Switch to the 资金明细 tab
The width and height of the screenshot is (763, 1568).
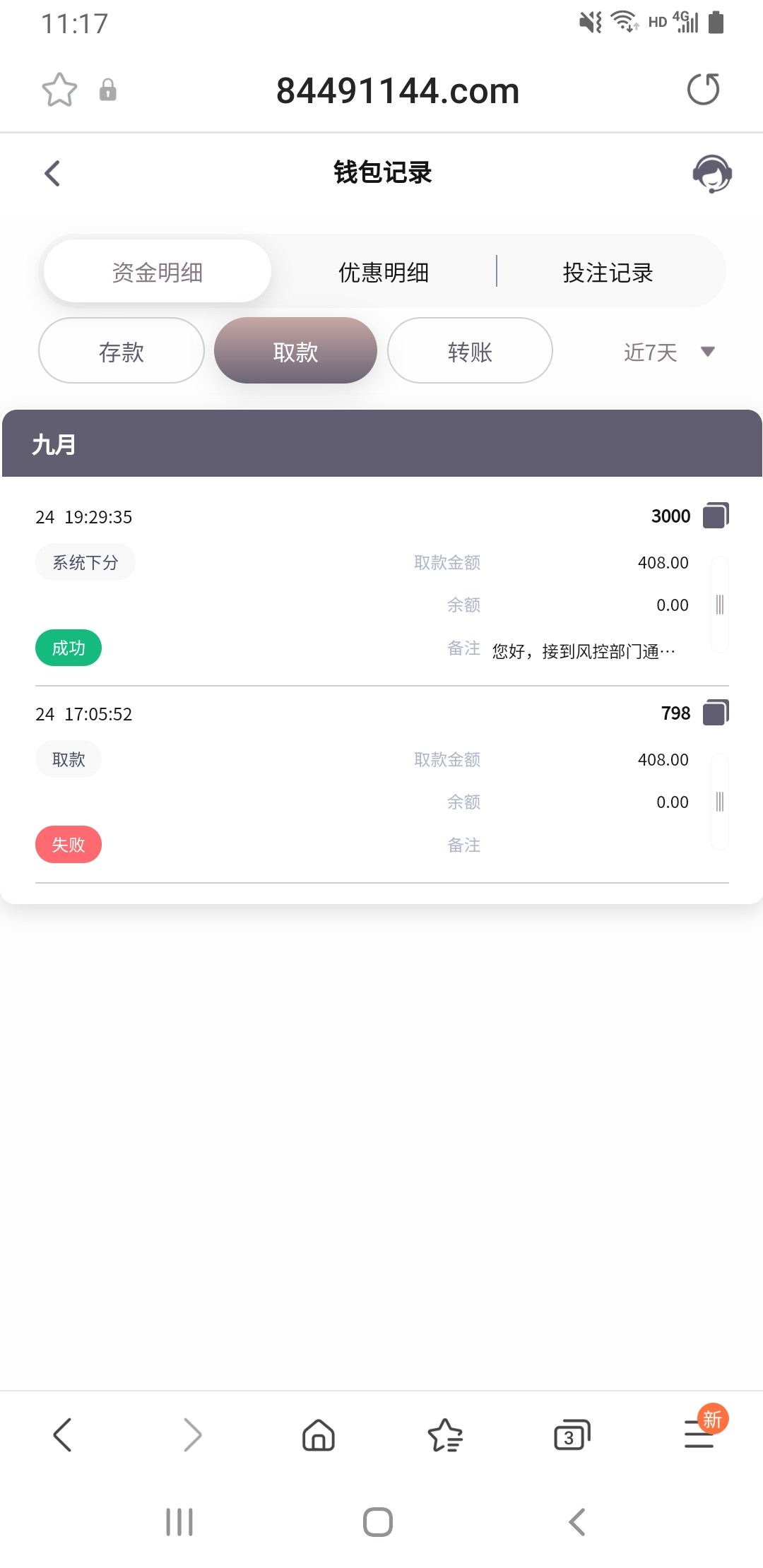158,272
